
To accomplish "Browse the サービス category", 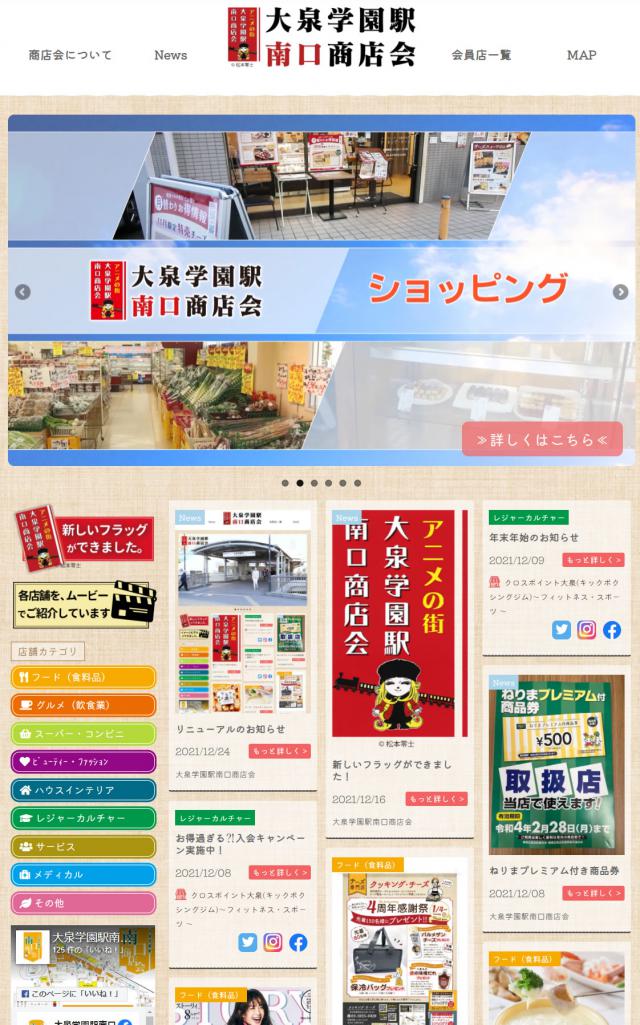I will click(84, 846).
